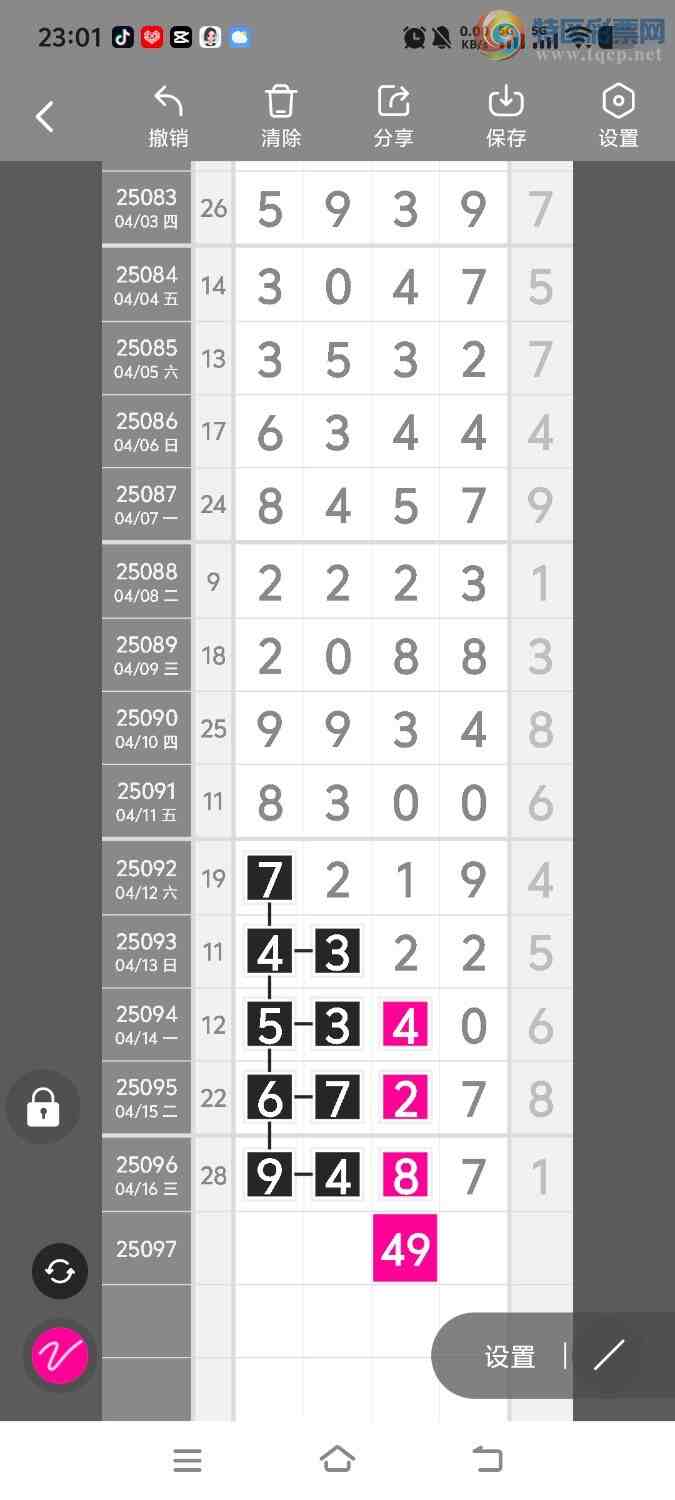Viewport: 675px width, 1500px height.
Task: Share the chart via 分享
Action: tap(393, 117)
